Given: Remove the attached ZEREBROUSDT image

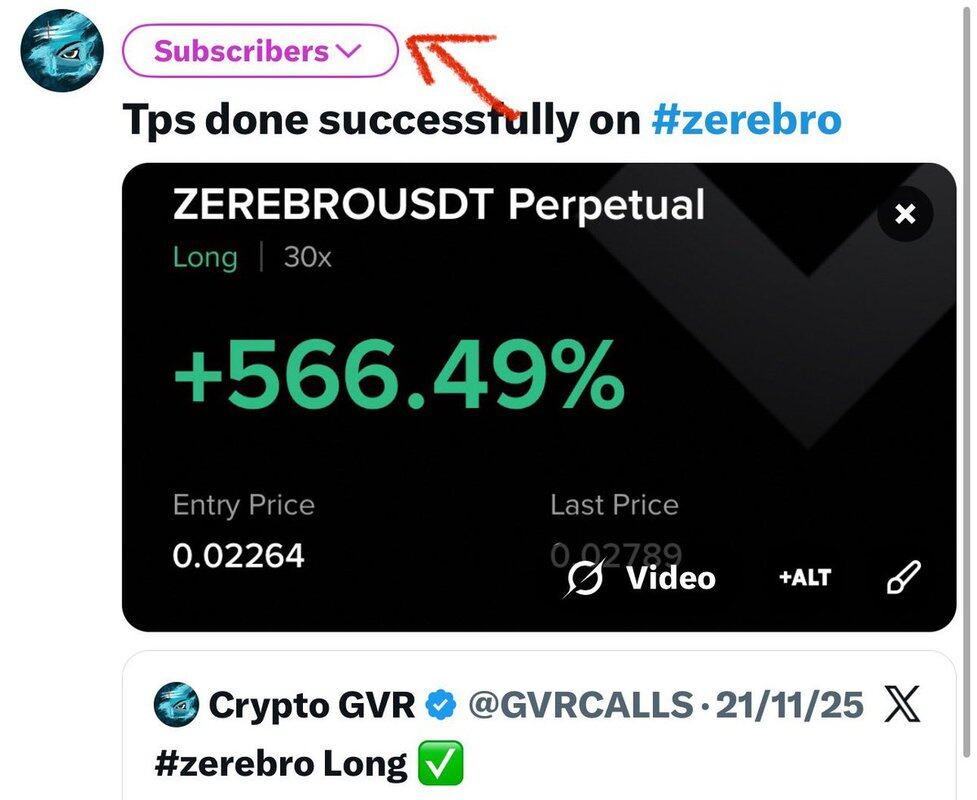Looking at the screenshot, I should click(905, 214).
